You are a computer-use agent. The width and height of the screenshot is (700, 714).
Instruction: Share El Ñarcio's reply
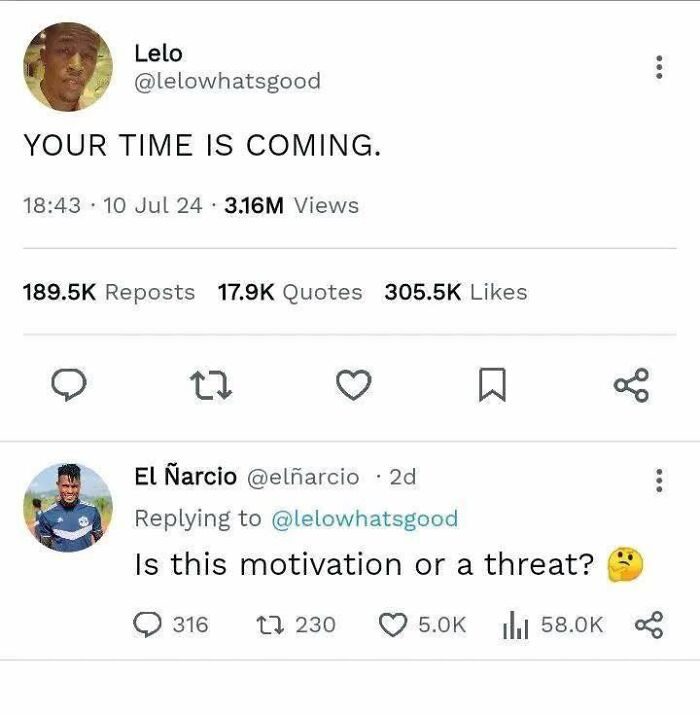(x=648, y=625)
